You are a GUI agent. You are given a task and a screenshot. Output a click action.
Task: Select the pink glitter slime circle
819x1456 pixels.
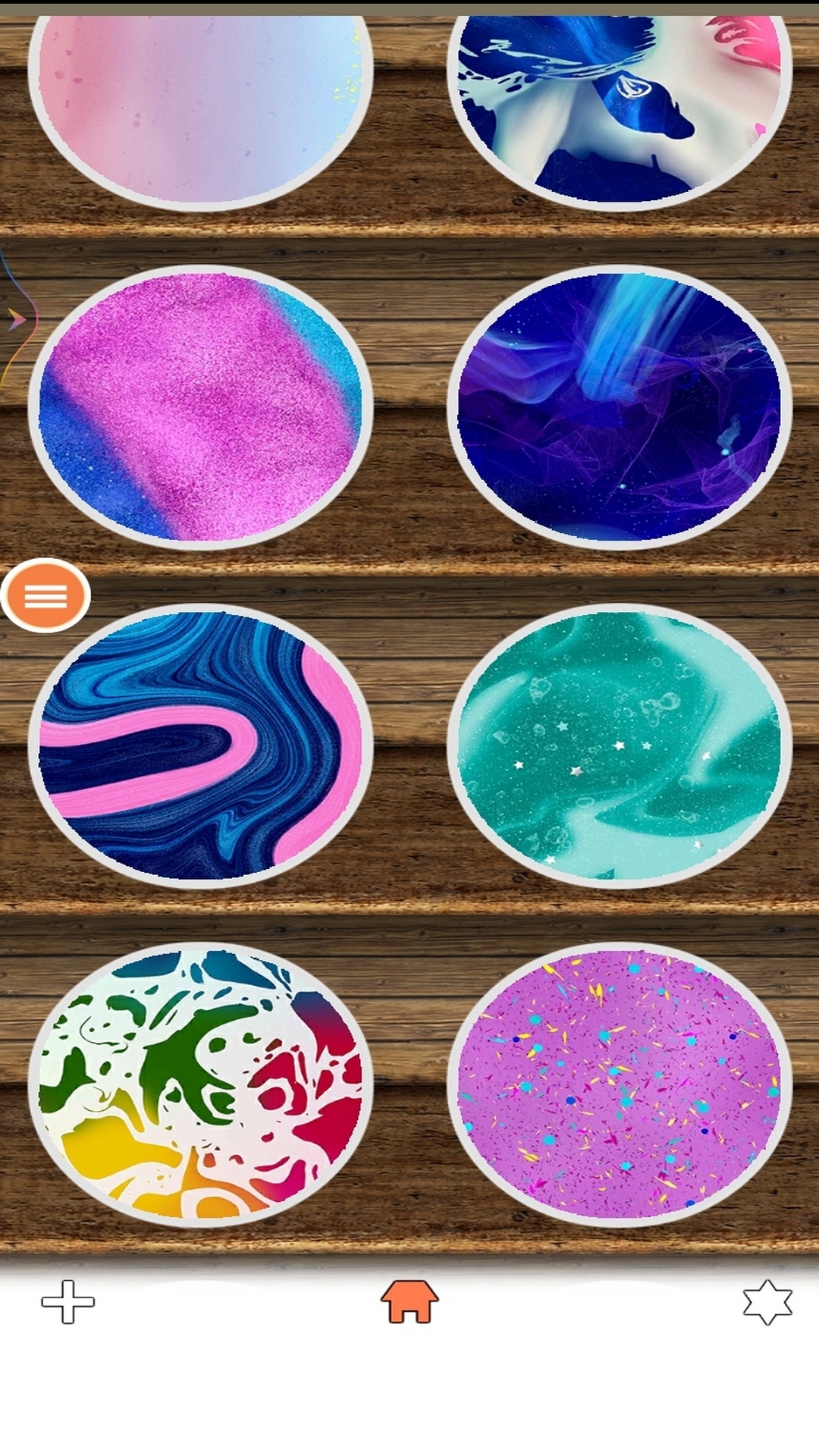tap(200, 407)
